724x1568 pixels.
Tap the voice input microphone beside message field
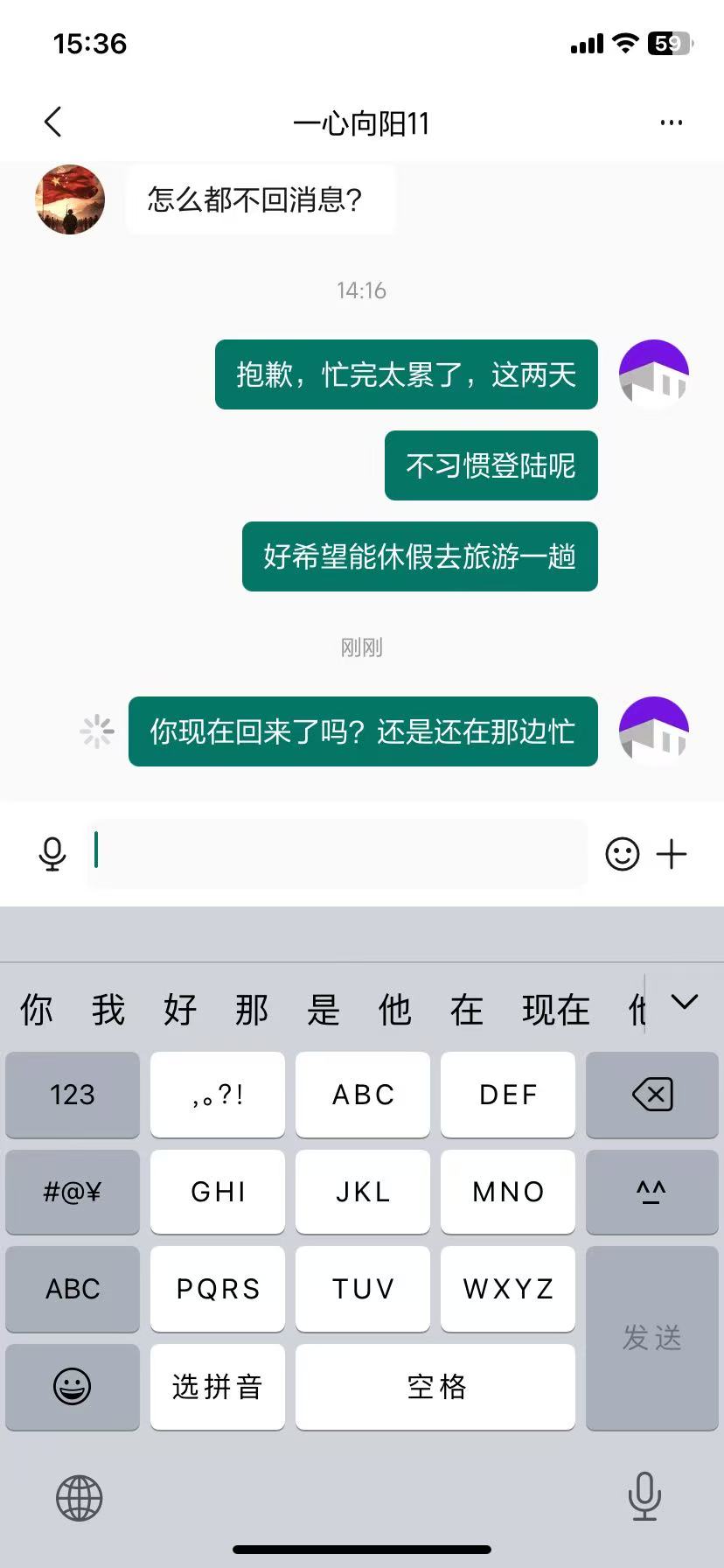point(52,854)
